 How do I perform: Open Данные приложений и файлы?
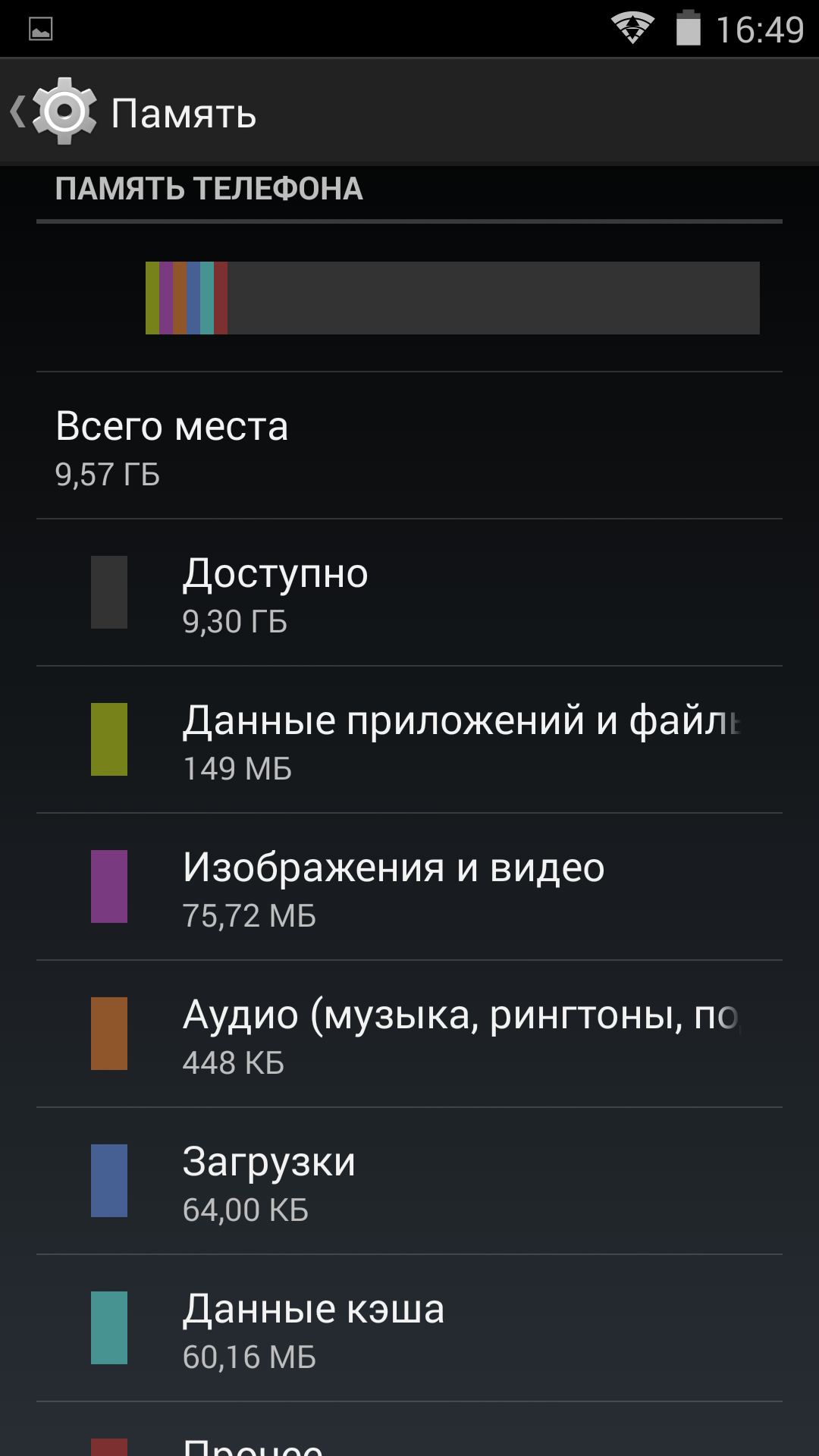click(409, 740)
